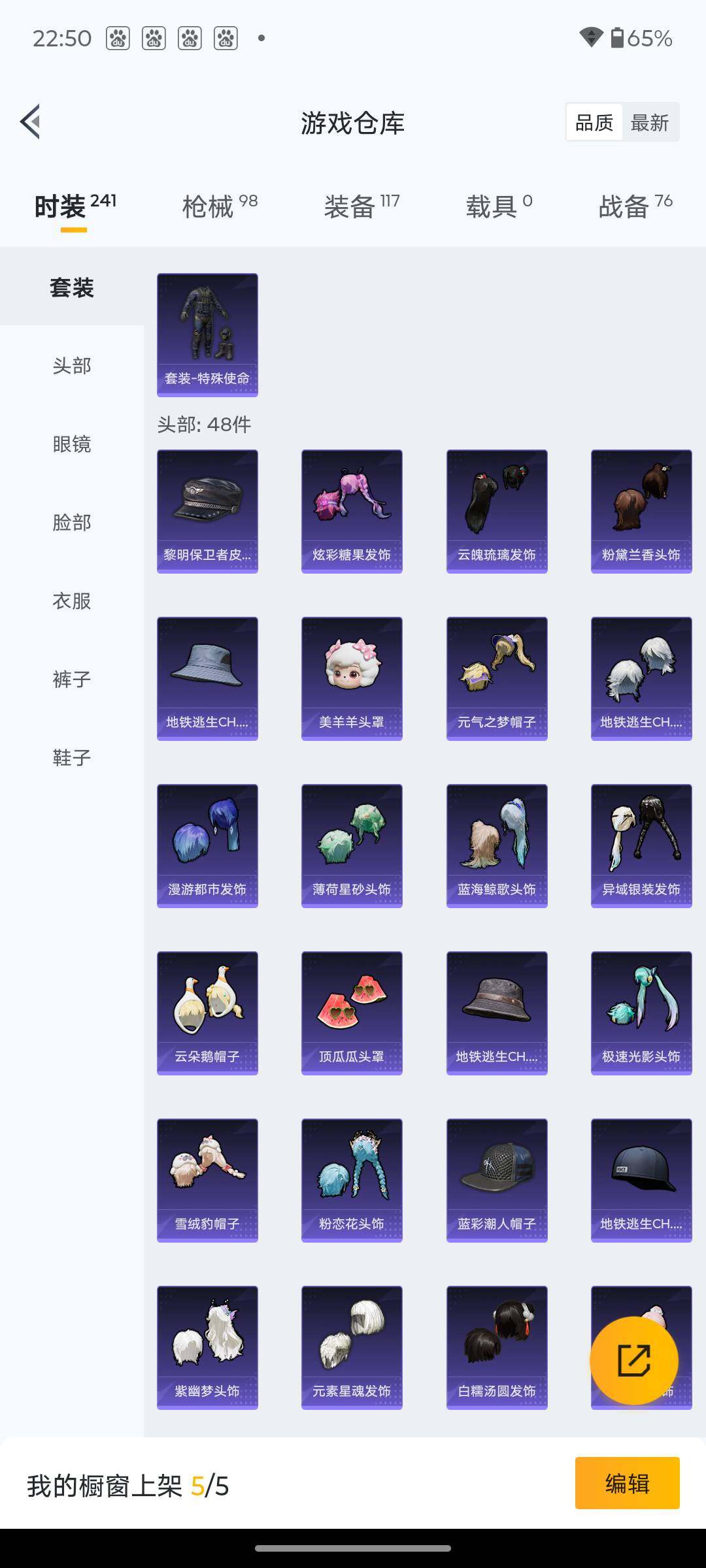Tap the yellow share floating button
Image resolution: width=706 pixels, height=1568 pixels.
click(633, 1360)
